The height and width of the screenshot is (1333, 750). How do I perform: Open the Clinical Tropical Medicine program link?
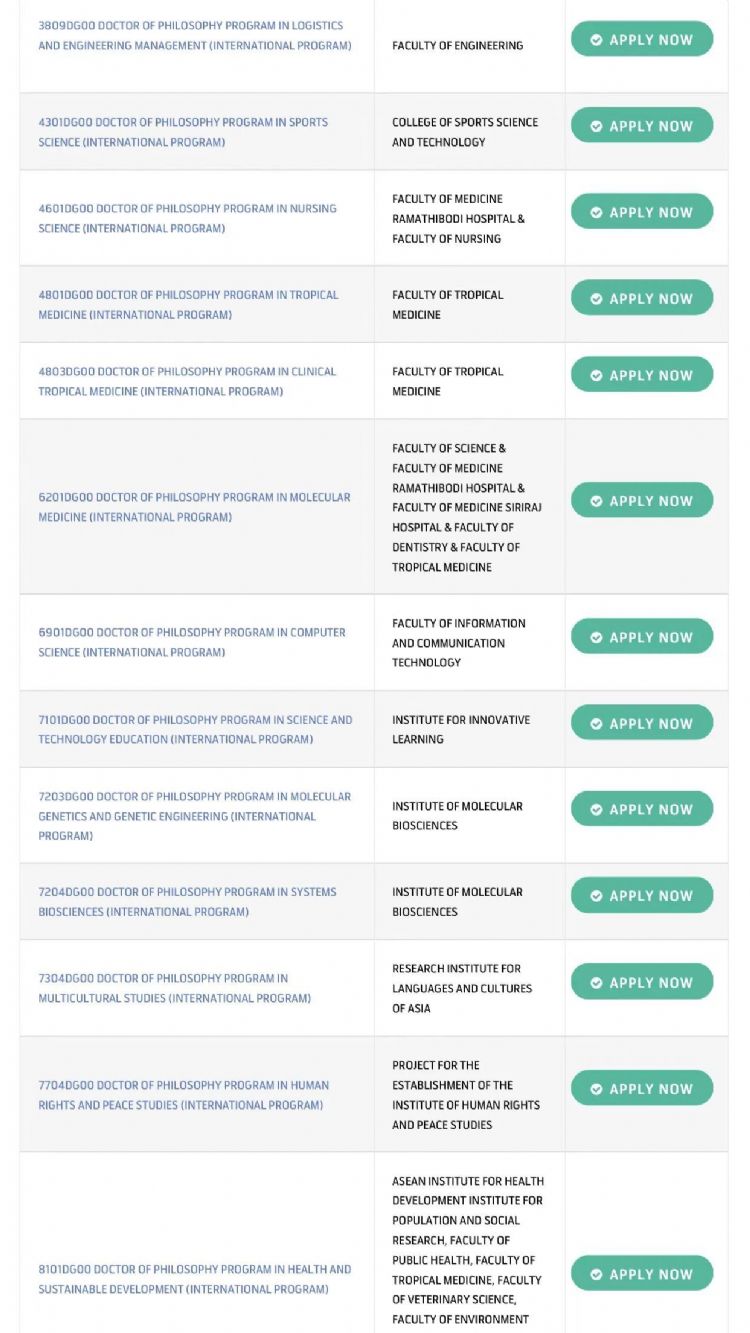188,381
